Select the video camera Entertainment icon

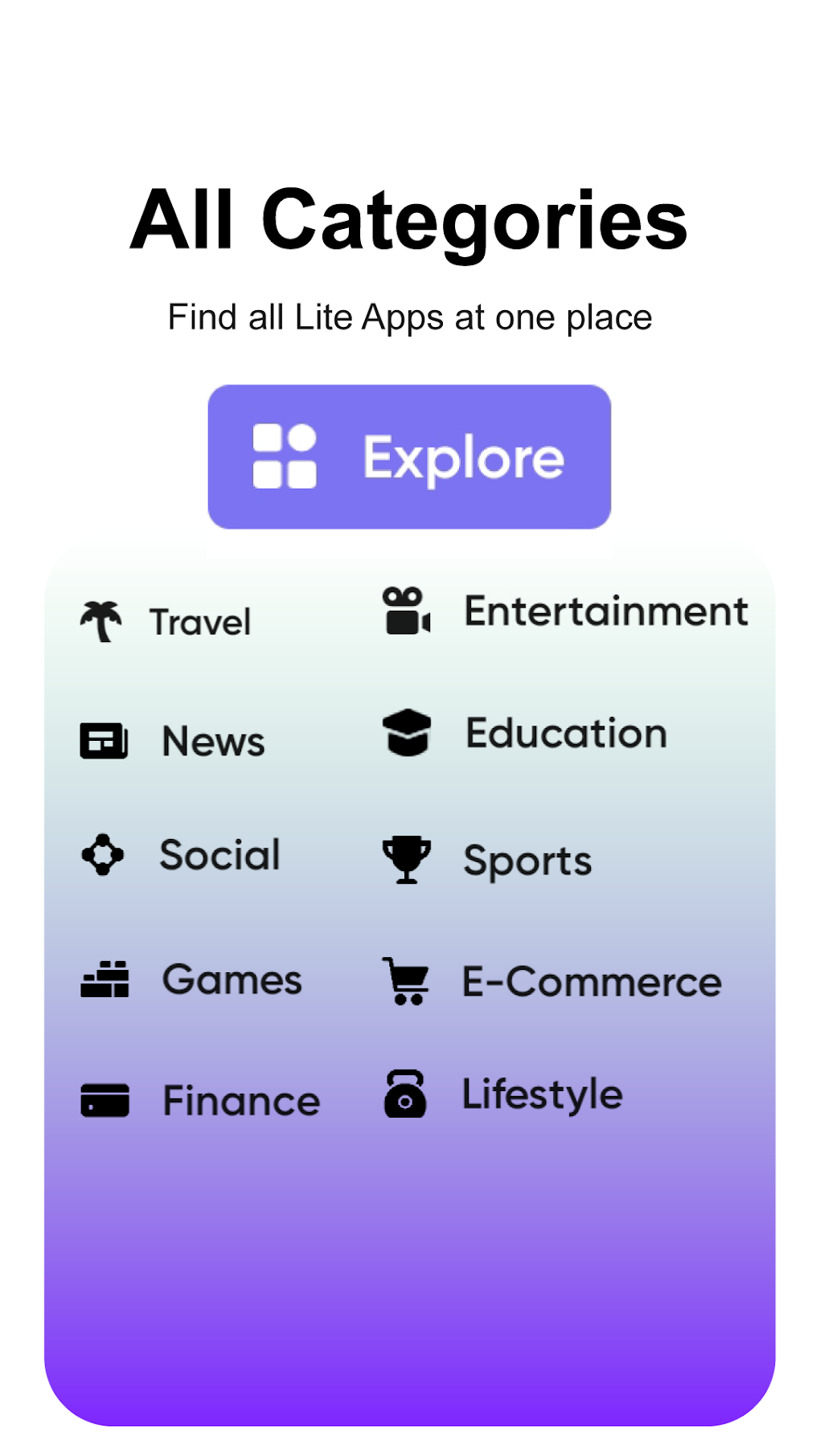pyautogui.click(x=406, y=611)
